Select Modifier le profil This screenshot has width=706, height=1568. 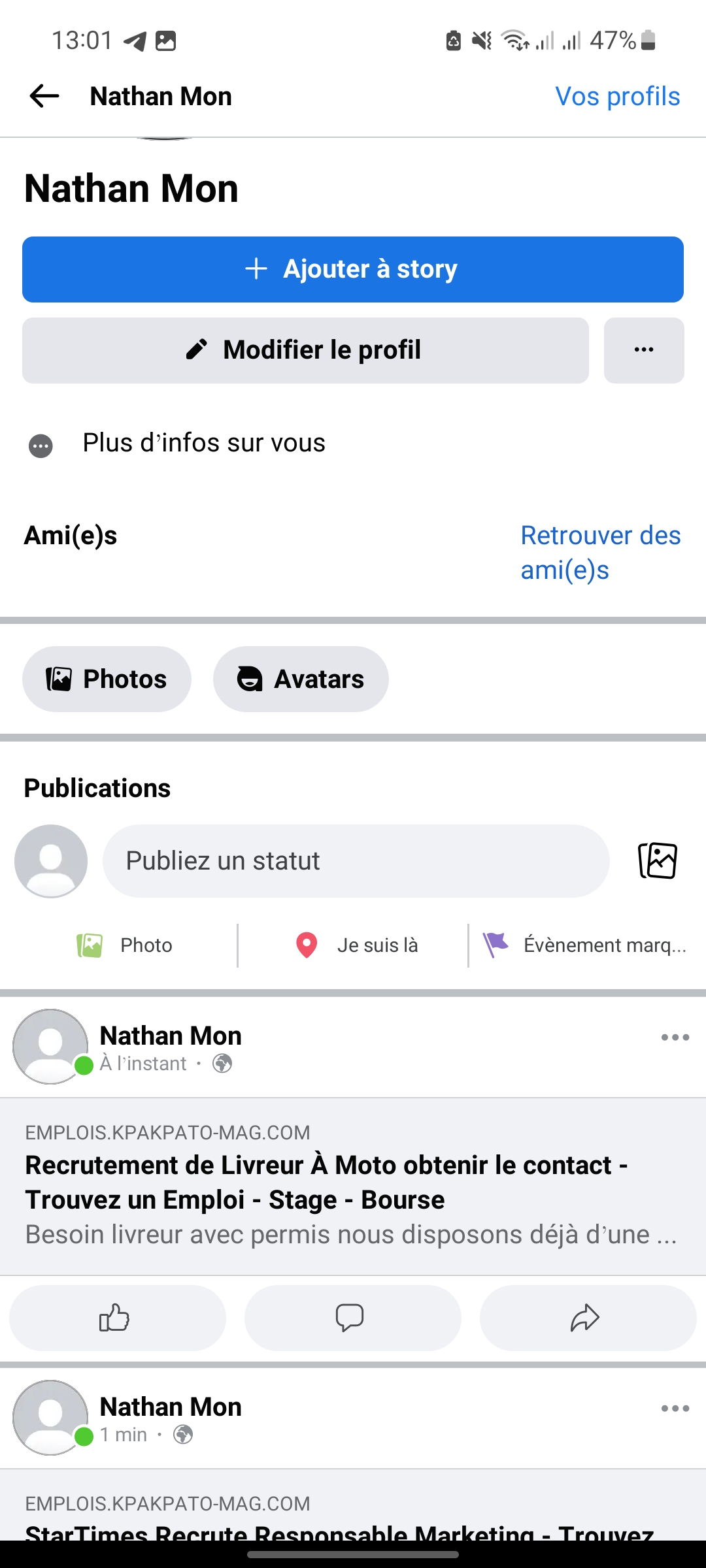[x=305, y=350]
